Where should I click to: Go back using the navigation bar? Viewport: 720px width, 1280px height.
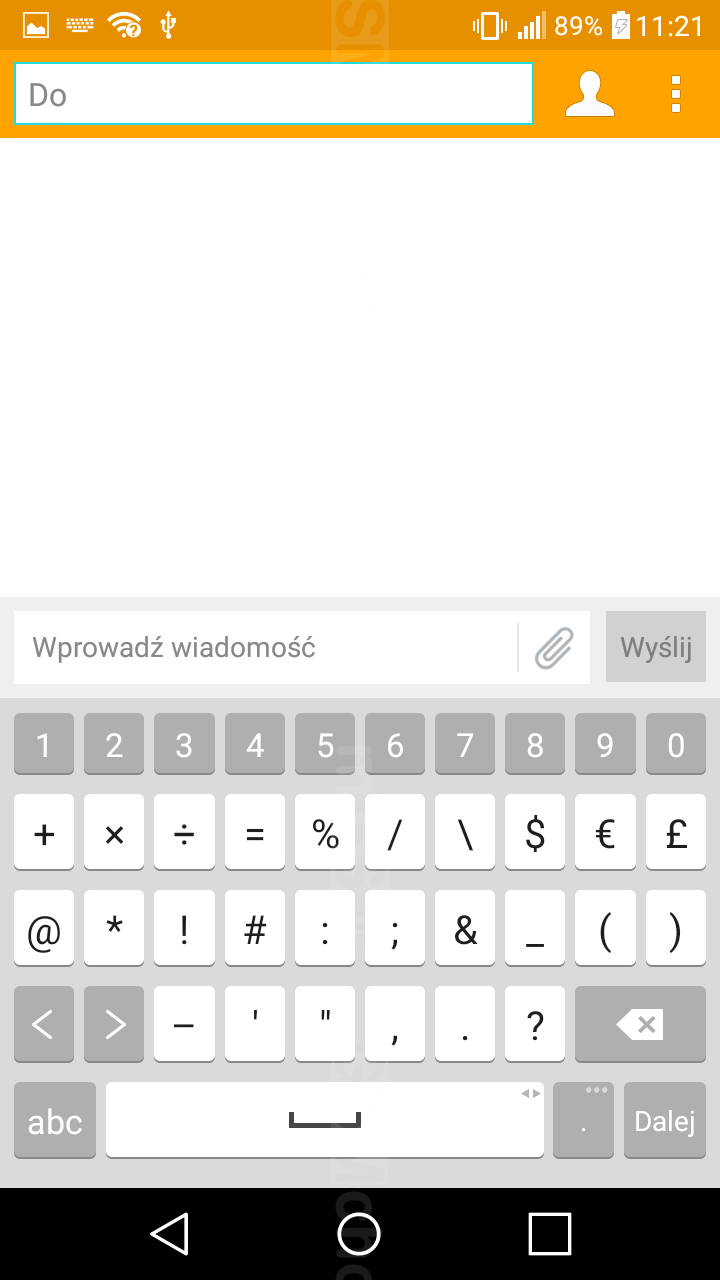[x=170, y=1233]
